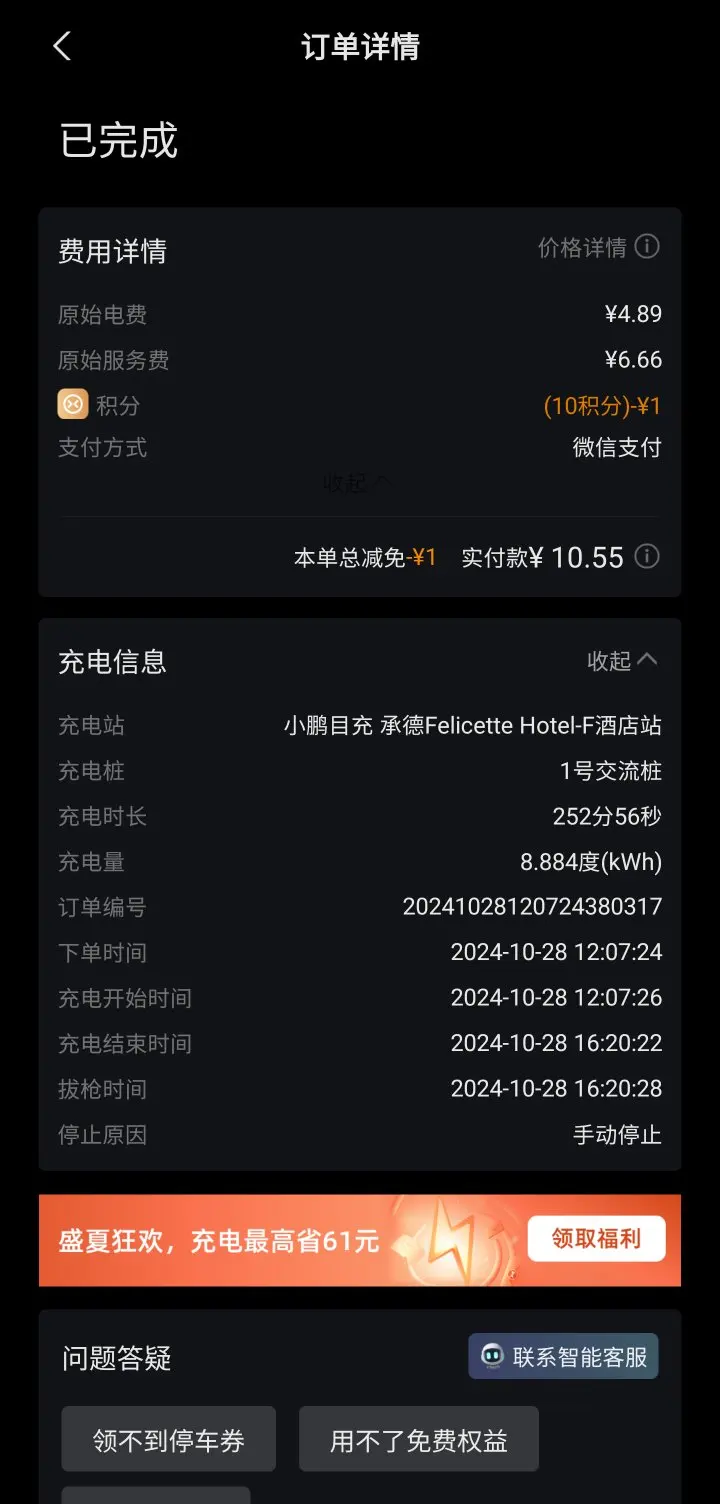Screen dimensions: 720x1504
Task: Open 价格详情 info
Action: coord(598,247)
